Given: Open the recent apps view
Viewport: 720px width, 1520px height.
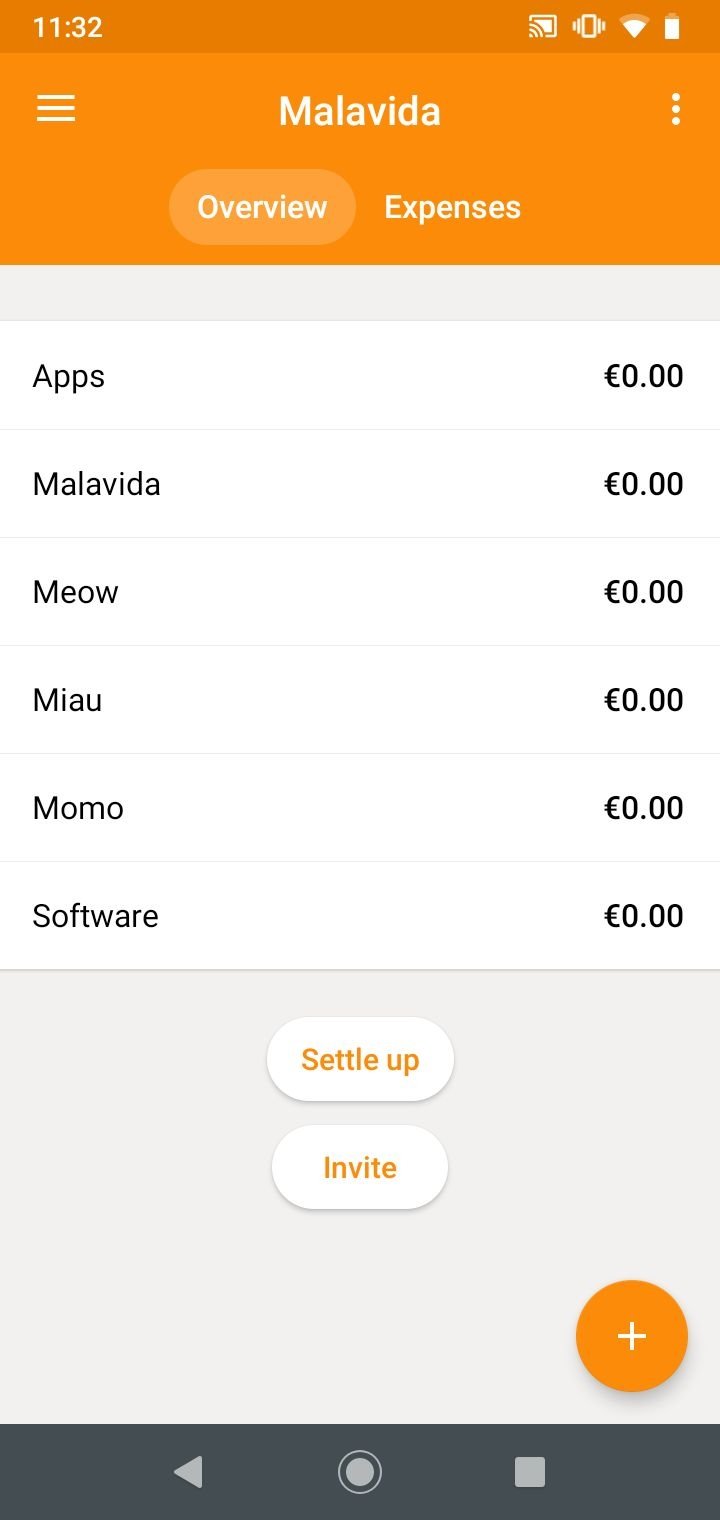Looking at the screenshot, I should tap(529, 1472).
